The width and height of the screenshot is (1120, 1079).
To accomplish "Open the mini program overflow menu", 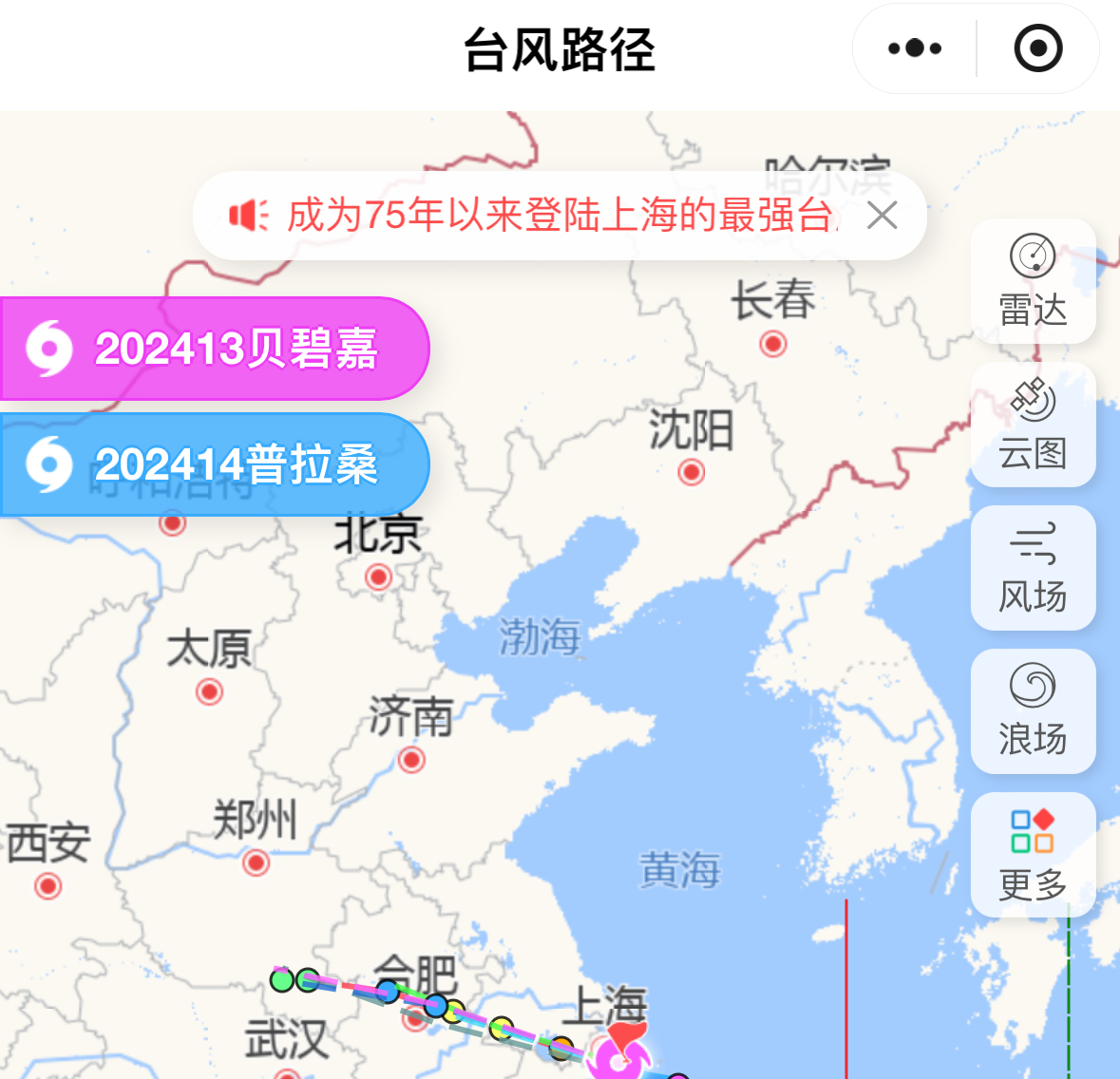I will pos(914,48).
